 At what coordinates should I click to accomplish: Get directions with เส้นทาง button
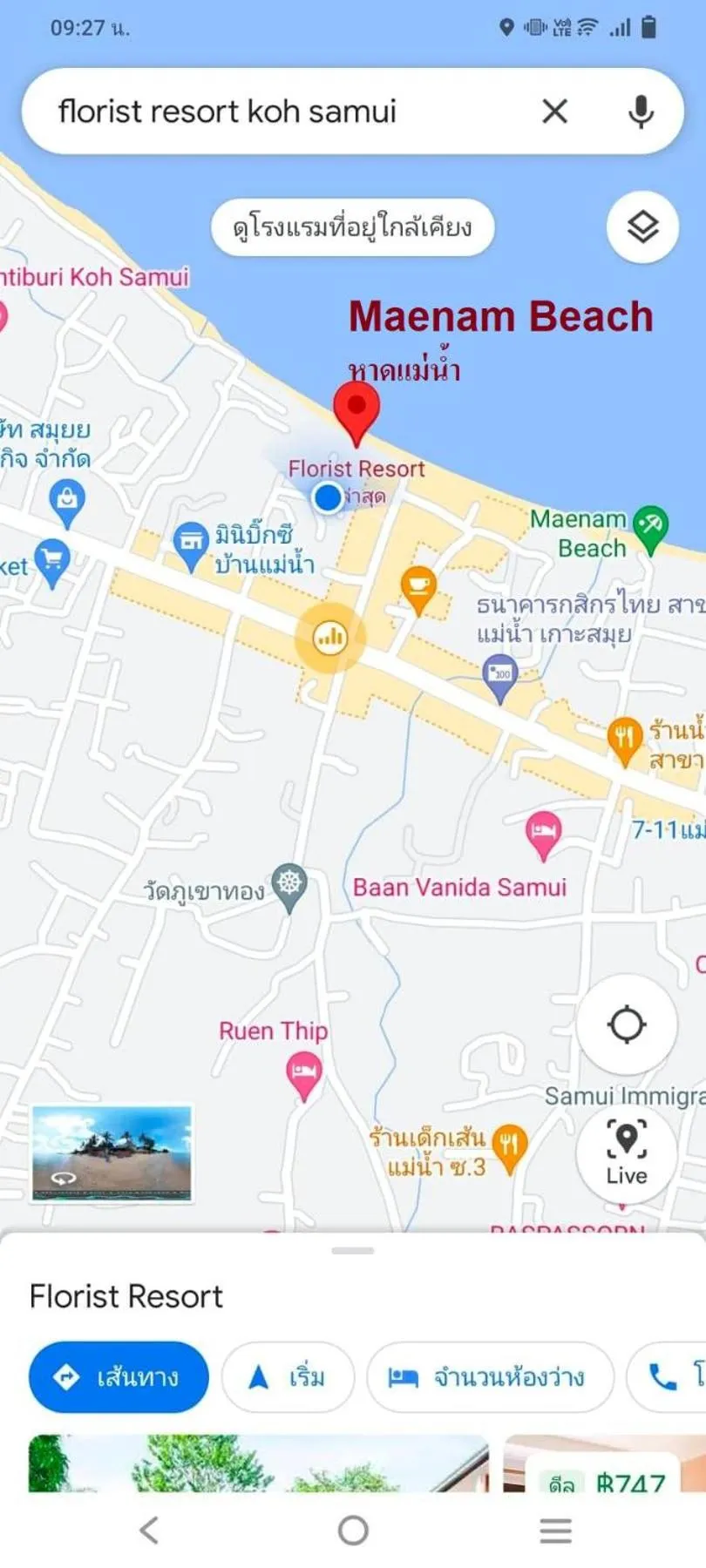click(119, 1377)
